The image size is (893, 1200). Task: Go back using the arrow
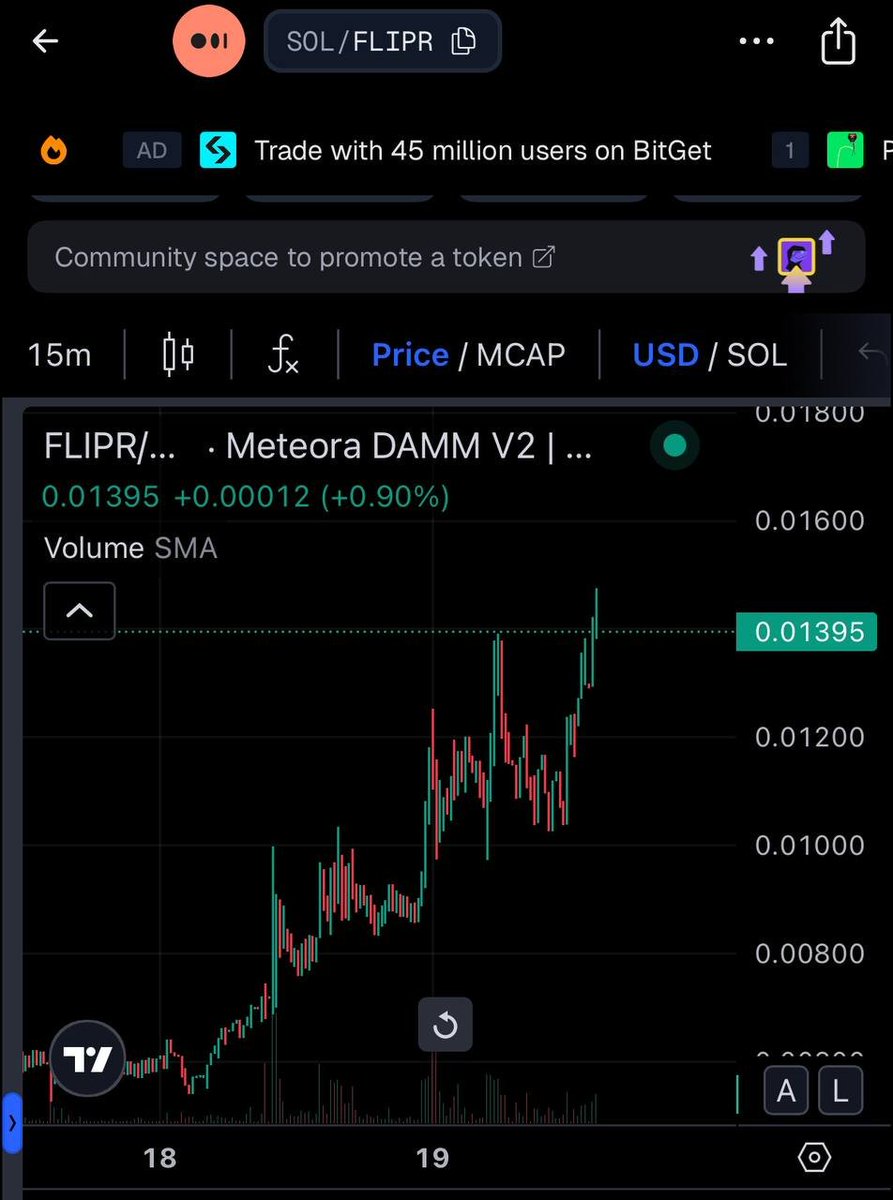pyautogui.click(x=46, y=41)
